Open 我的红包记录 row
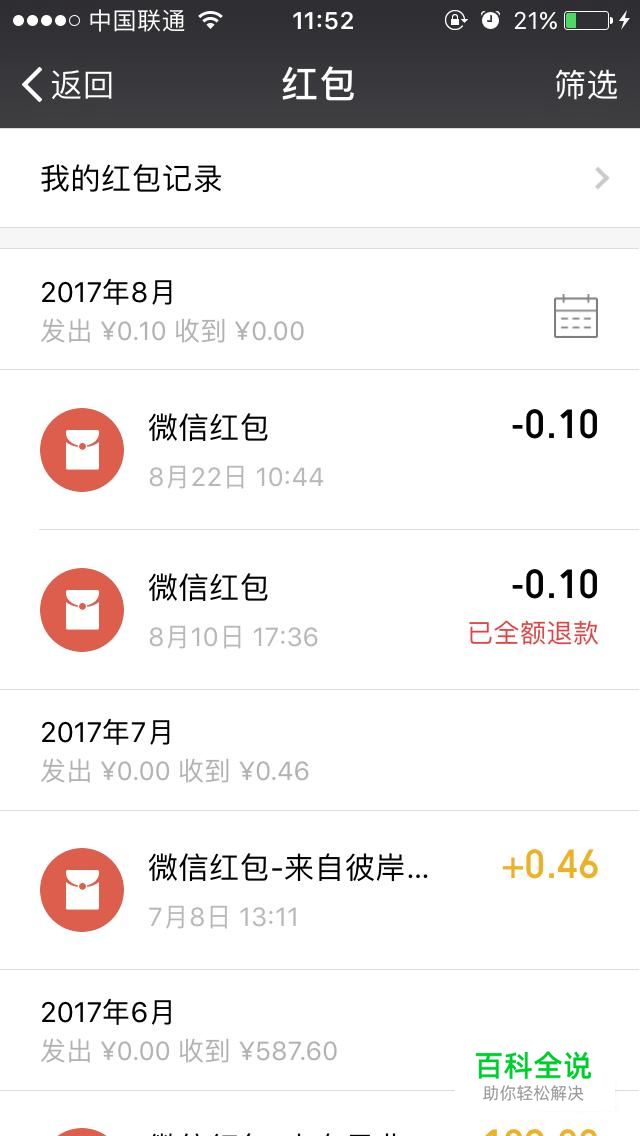The image size is (640, 1136). (320, 178)
